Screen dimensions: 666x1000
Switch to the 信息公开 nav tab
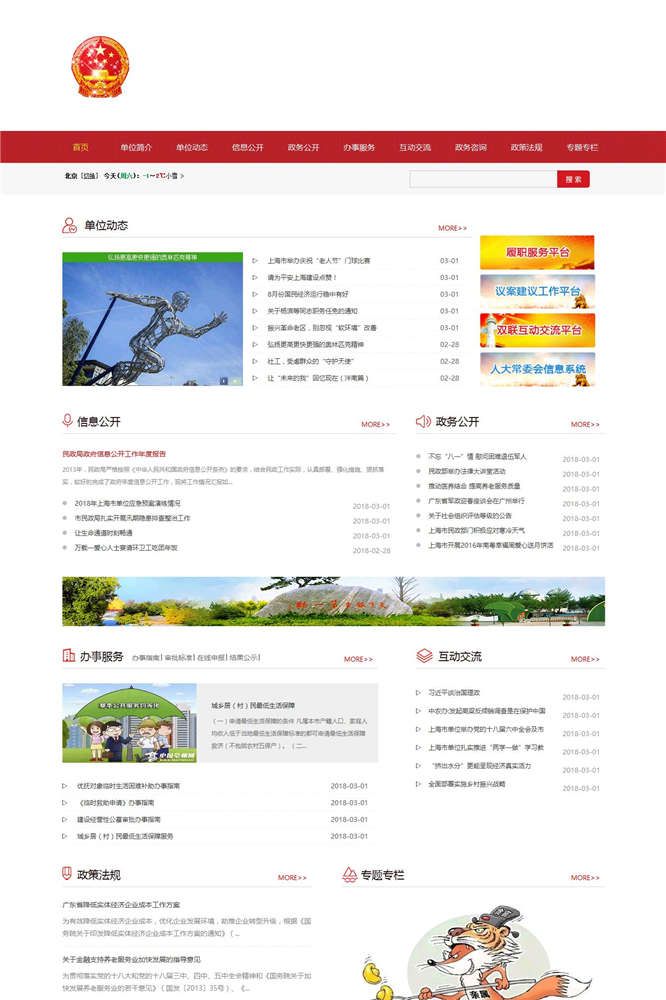[x=248, y=147]
